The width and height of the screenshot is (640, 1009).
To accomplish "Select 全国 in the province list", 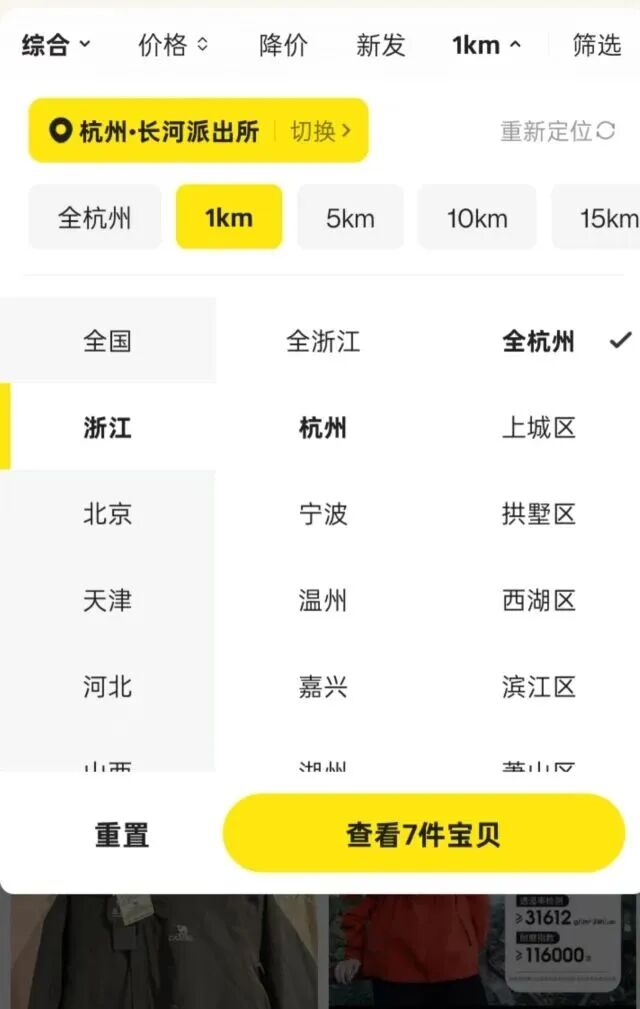I will click(x=107, y=341).
